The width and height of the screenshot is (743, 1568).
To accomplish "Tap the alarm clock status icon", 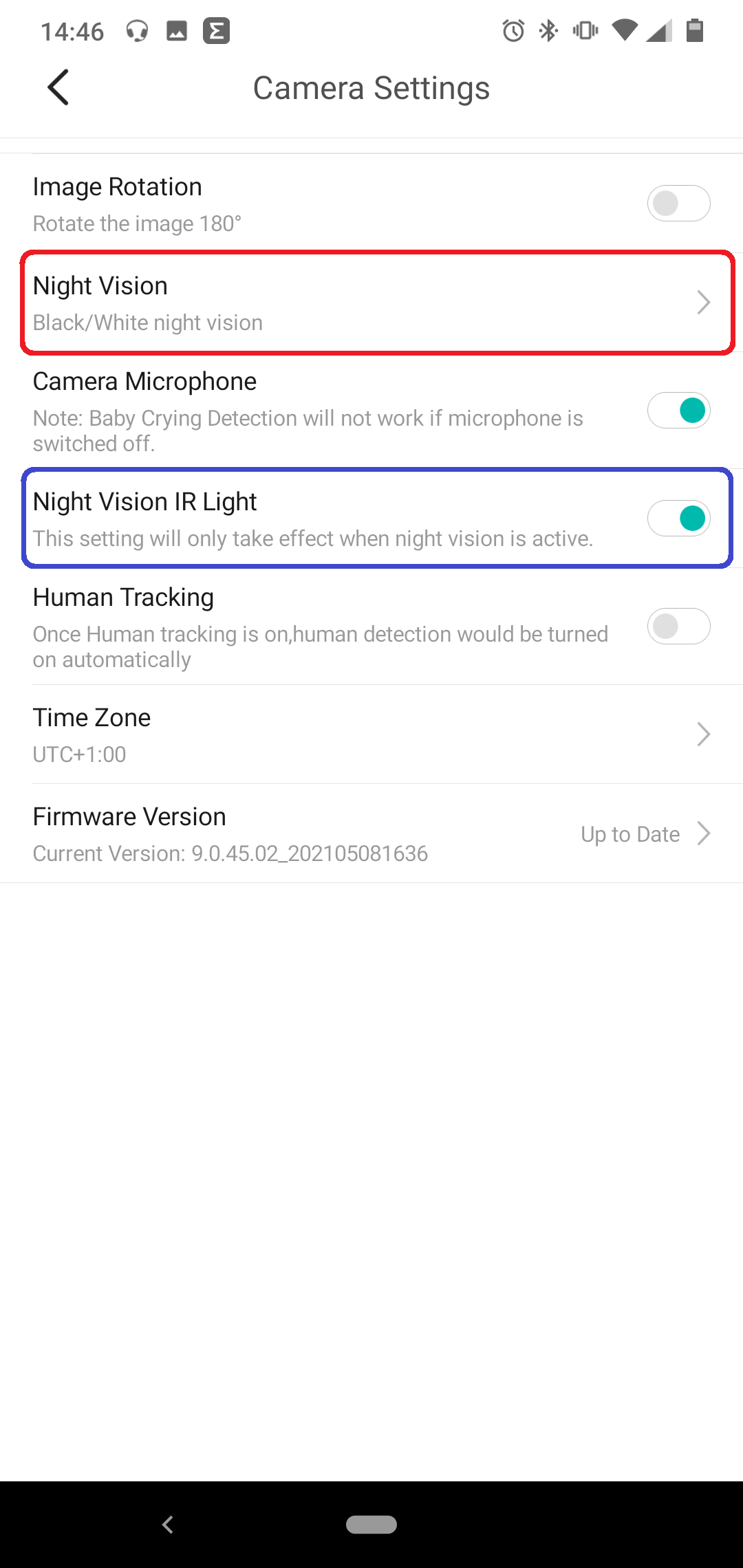I will pyautogui.click(x=512, y=30).
